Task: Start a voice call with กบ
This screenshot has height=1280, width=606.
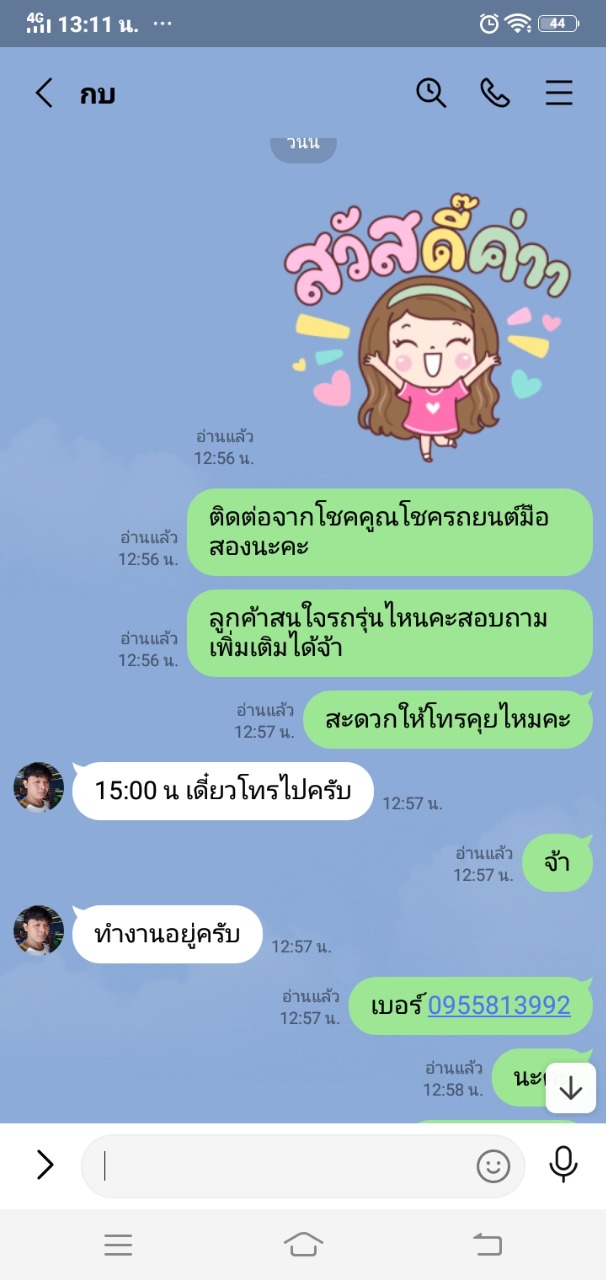Action: click(495, 93)
